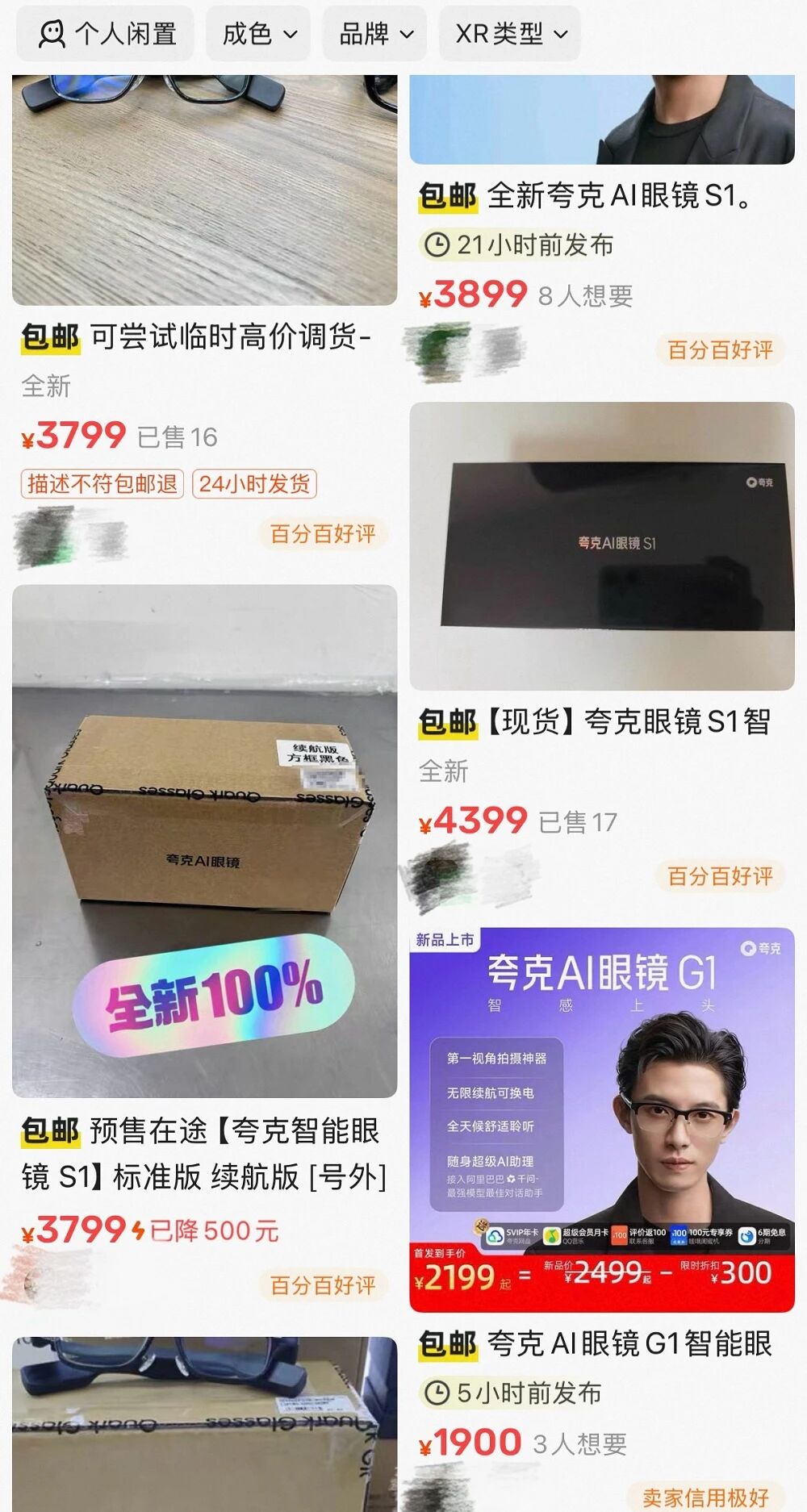Click the QQ音乐 green icon in the ad

[x=550, y=1234]
